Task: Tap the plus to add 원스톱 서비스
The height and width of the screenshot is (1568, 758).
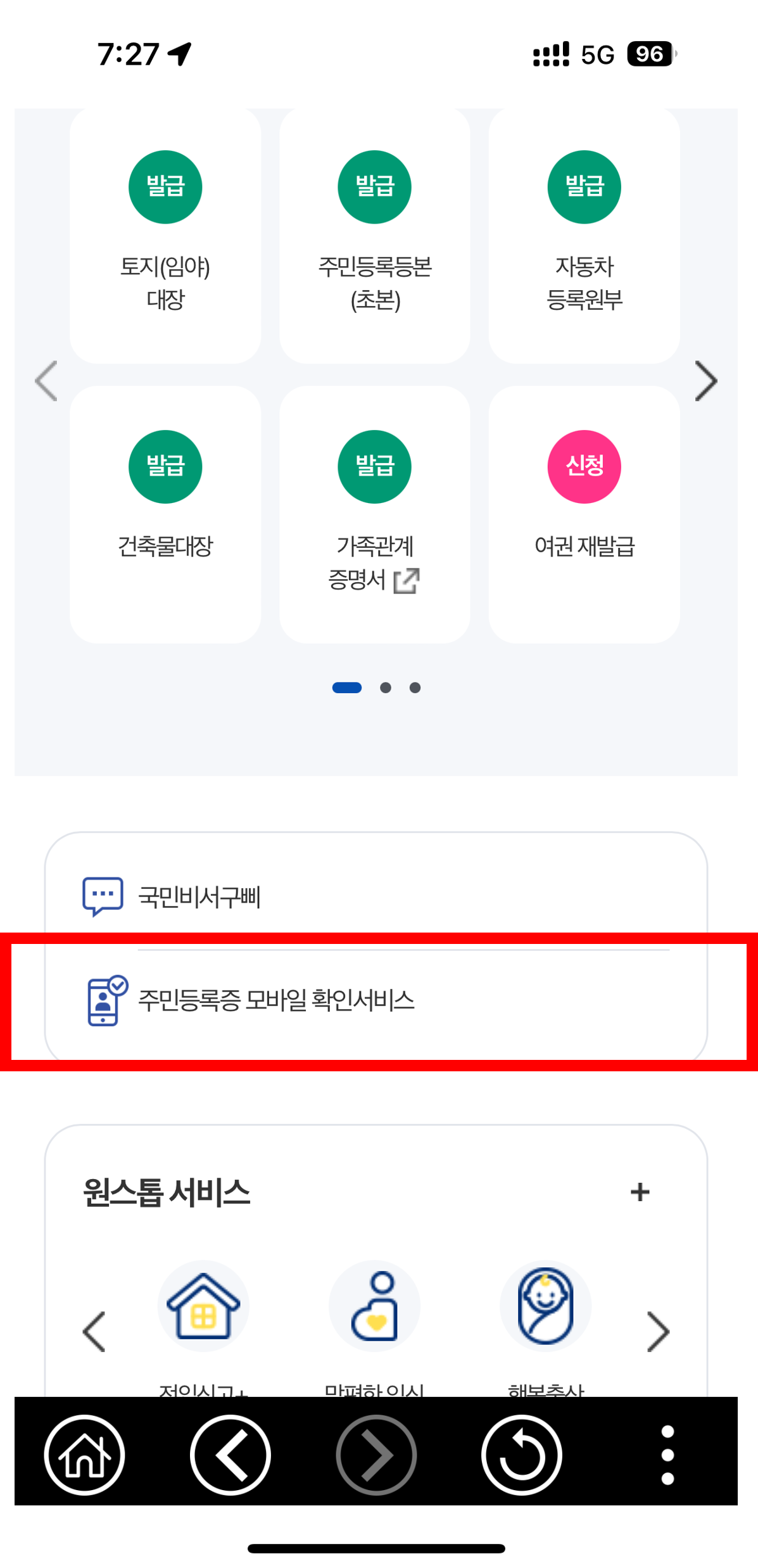Action: (x=640, y=1192)
